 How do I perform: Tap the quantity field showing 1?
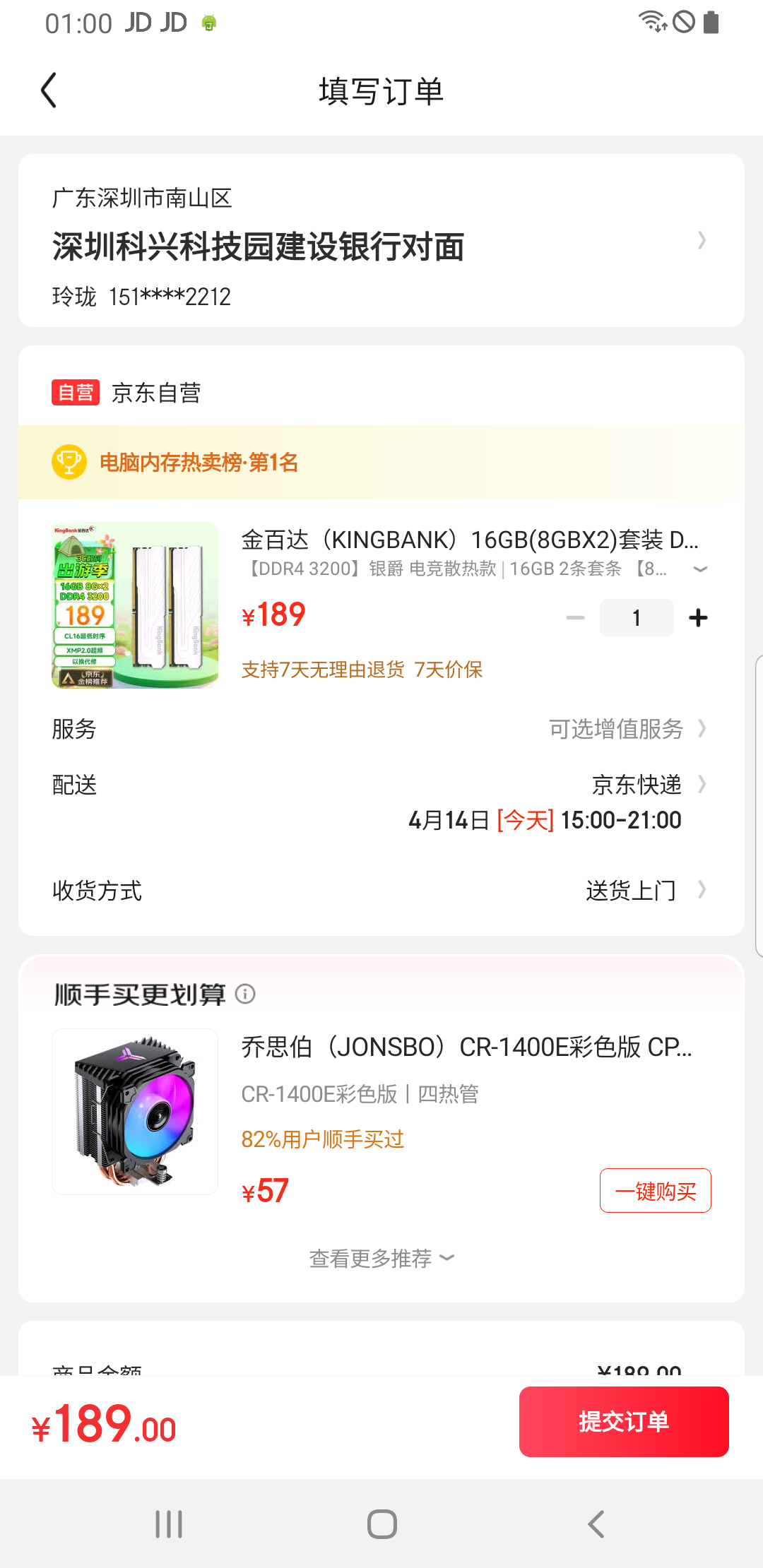coord(636,618)
